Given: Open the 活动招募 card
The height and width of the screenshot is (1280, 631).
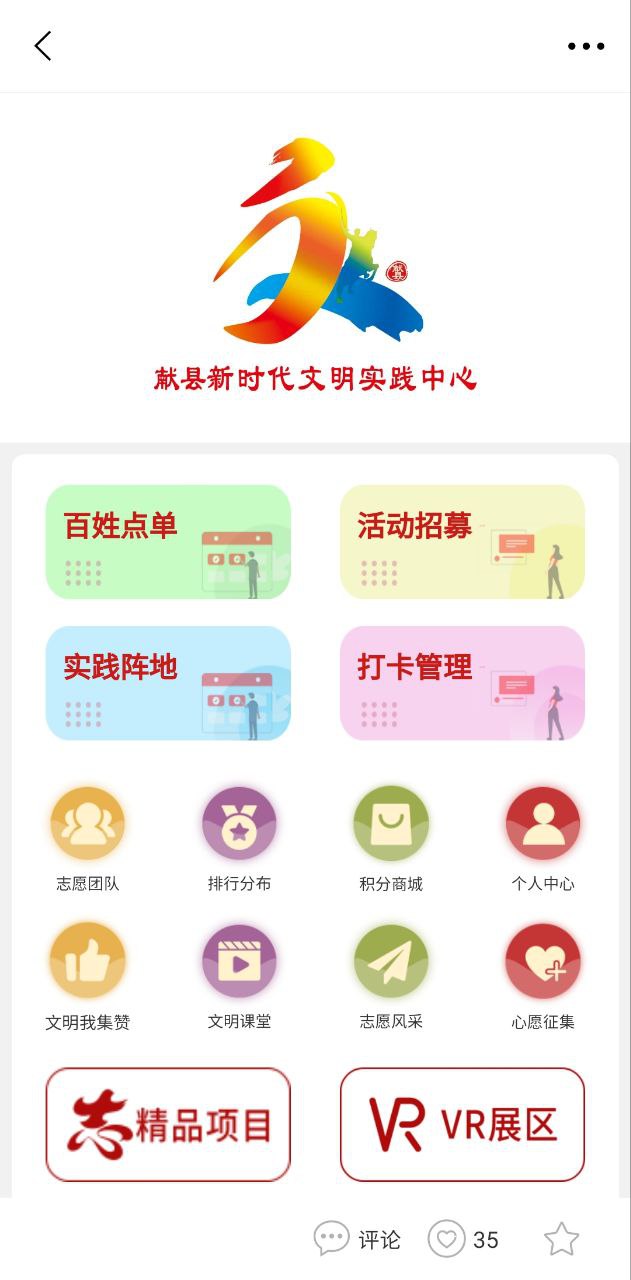Looking at the screenshot, I should 462,542.
